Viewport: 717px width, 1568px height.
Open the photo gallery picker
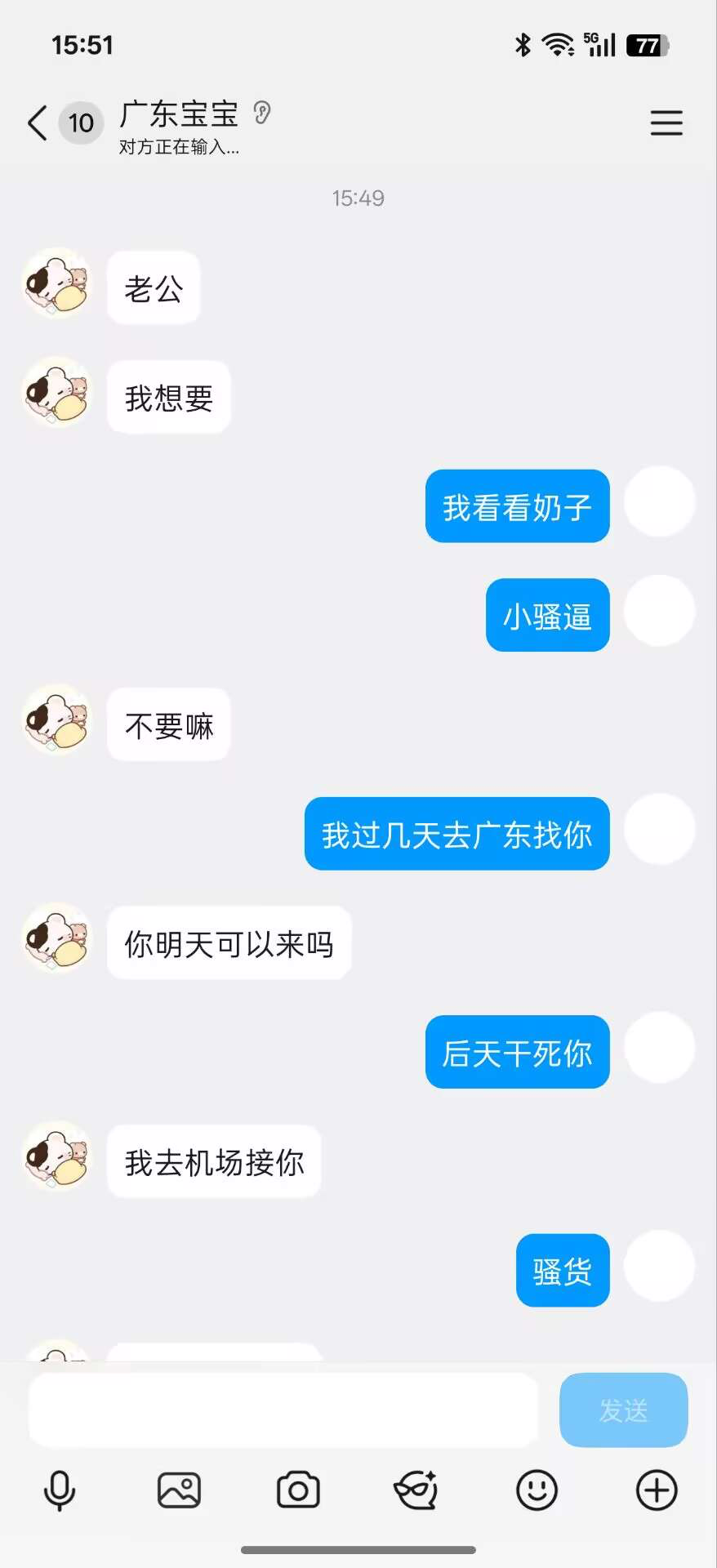coord(179,1490)
